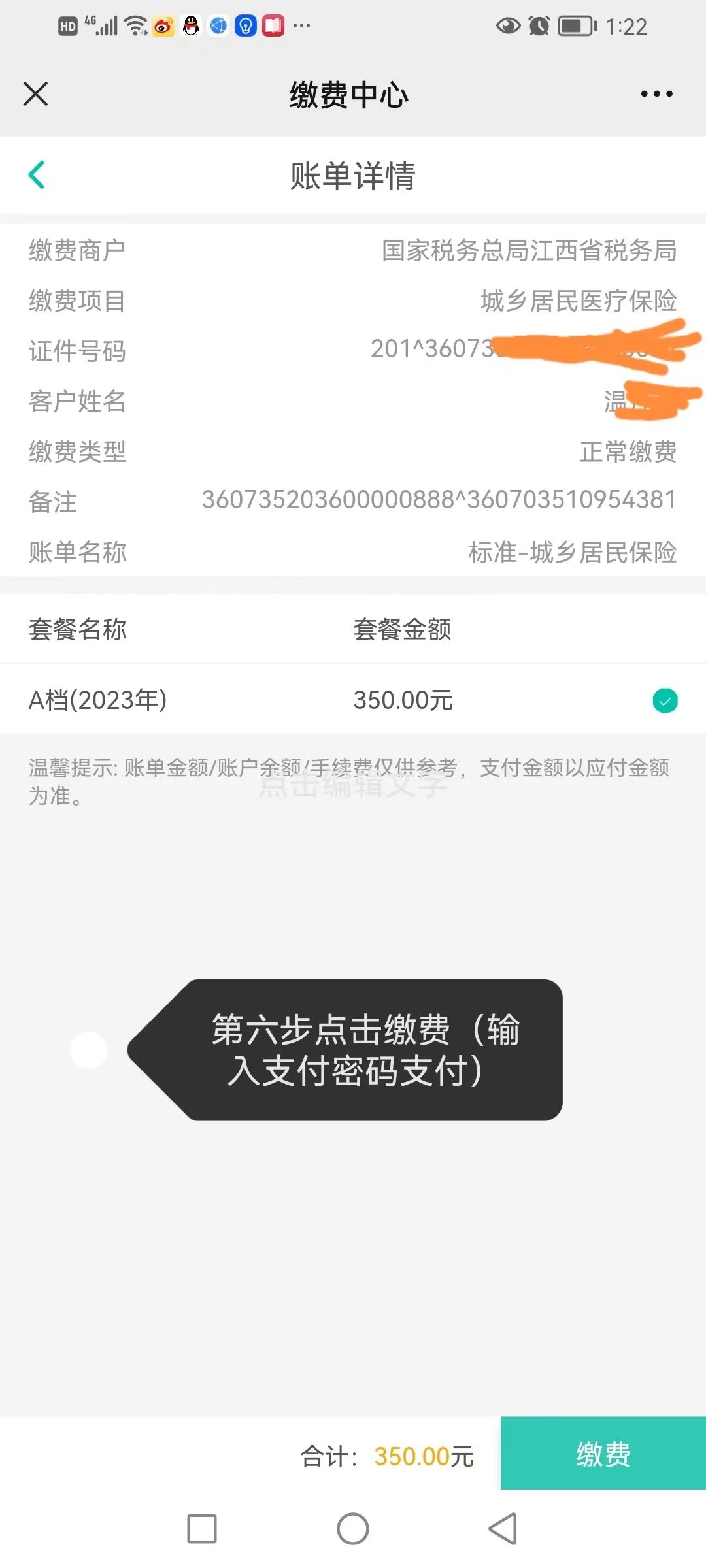This screenshot has width=706, height=1568.
Task: Open the recent apps view
Action: pyautogui.click(x=202, y=1529)
